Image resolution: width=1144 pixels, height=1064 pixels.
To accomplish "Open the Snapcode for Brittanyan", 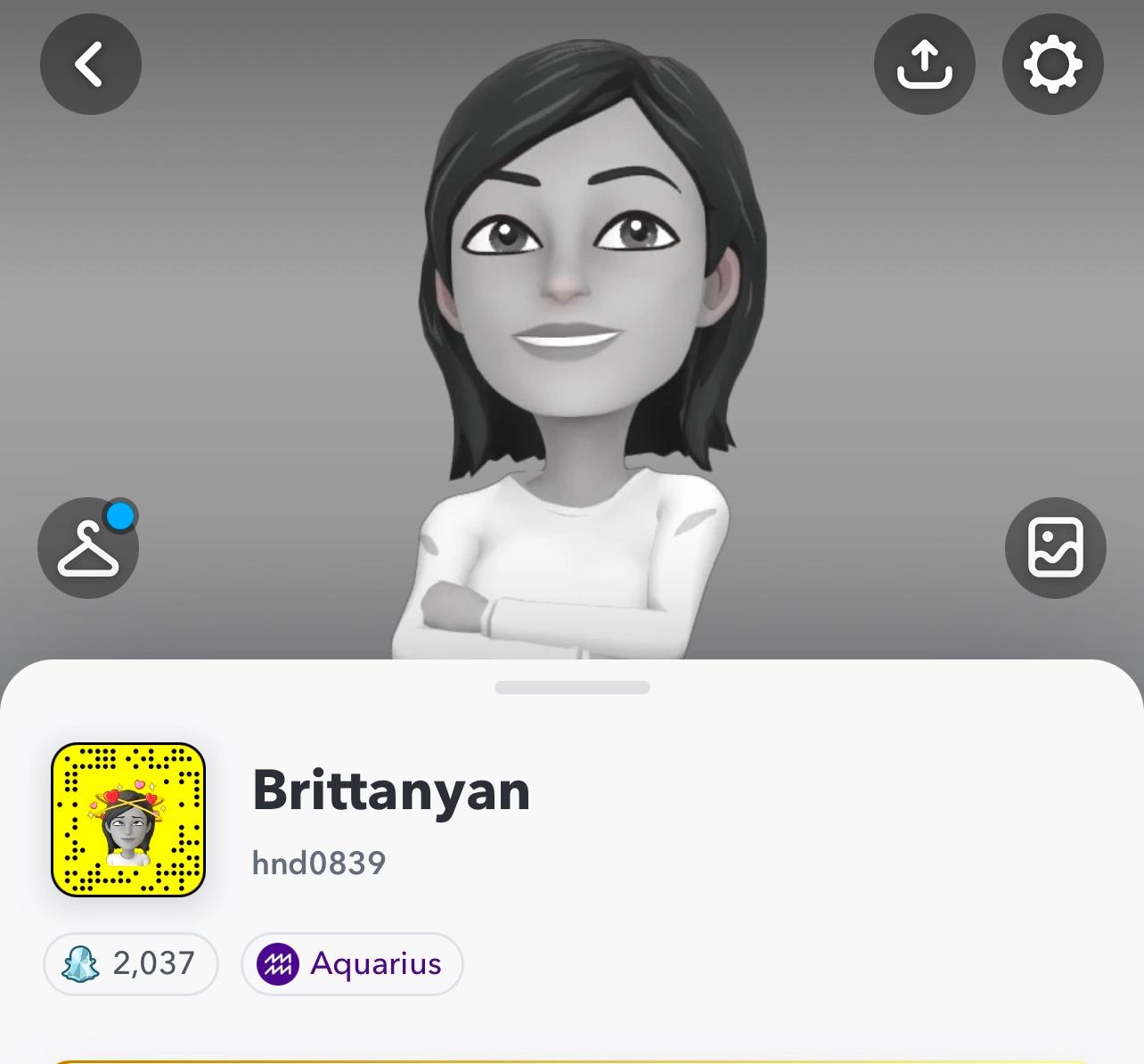I will click(128, 819).
